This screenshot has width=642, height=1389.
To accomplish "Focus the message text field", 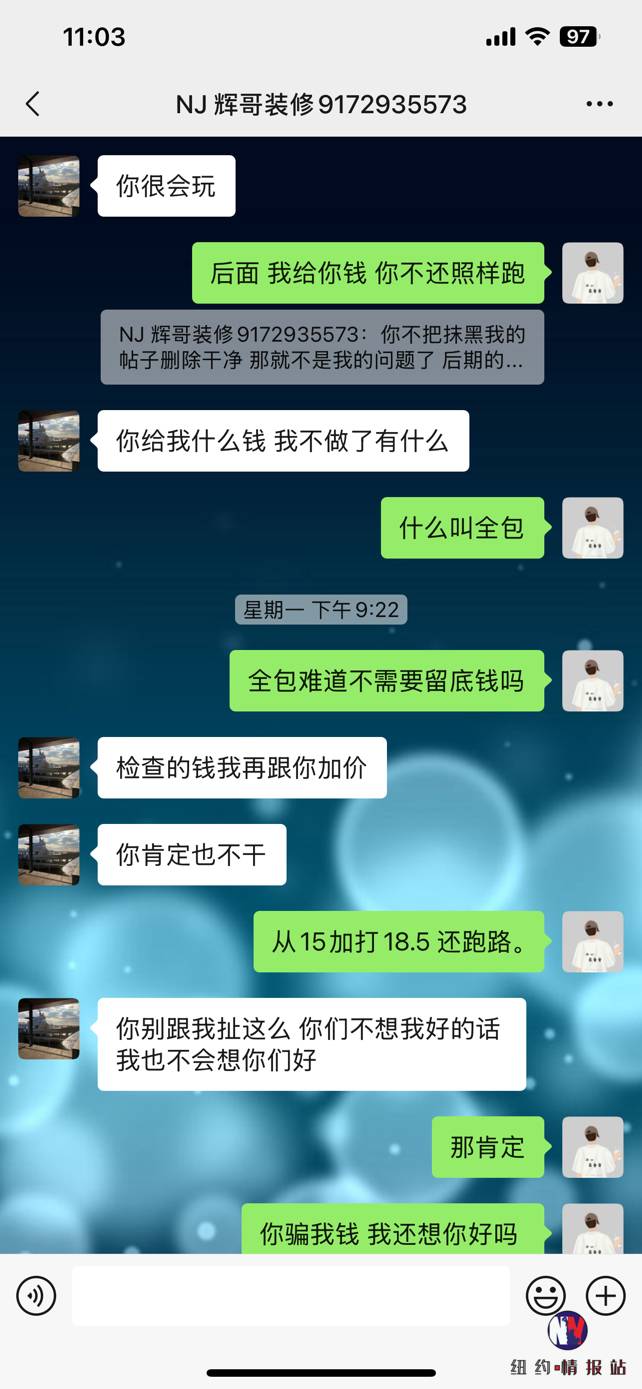I will coord(290,1296).
